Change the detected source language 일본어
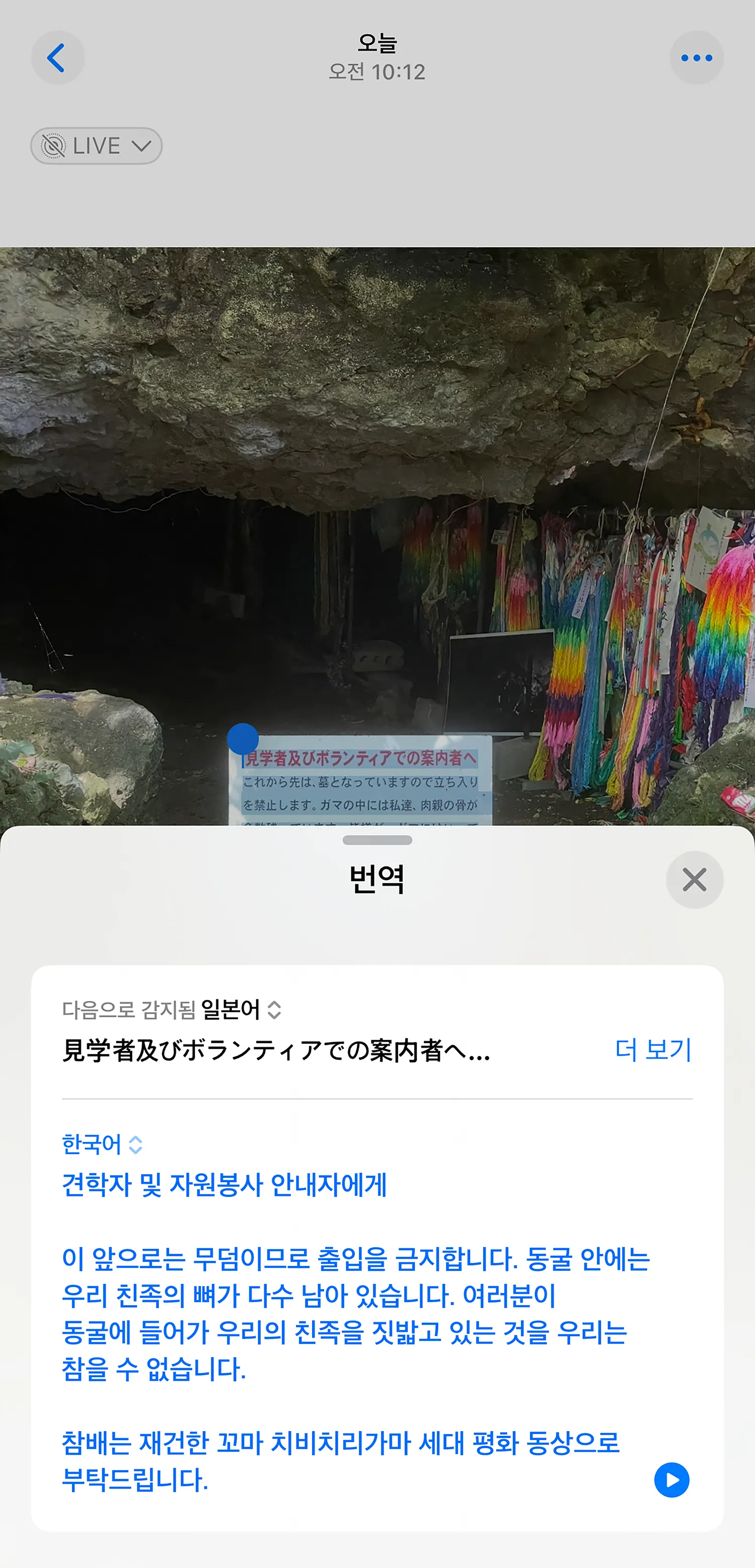755x1568 pixels. click(x=240, y=1010)
